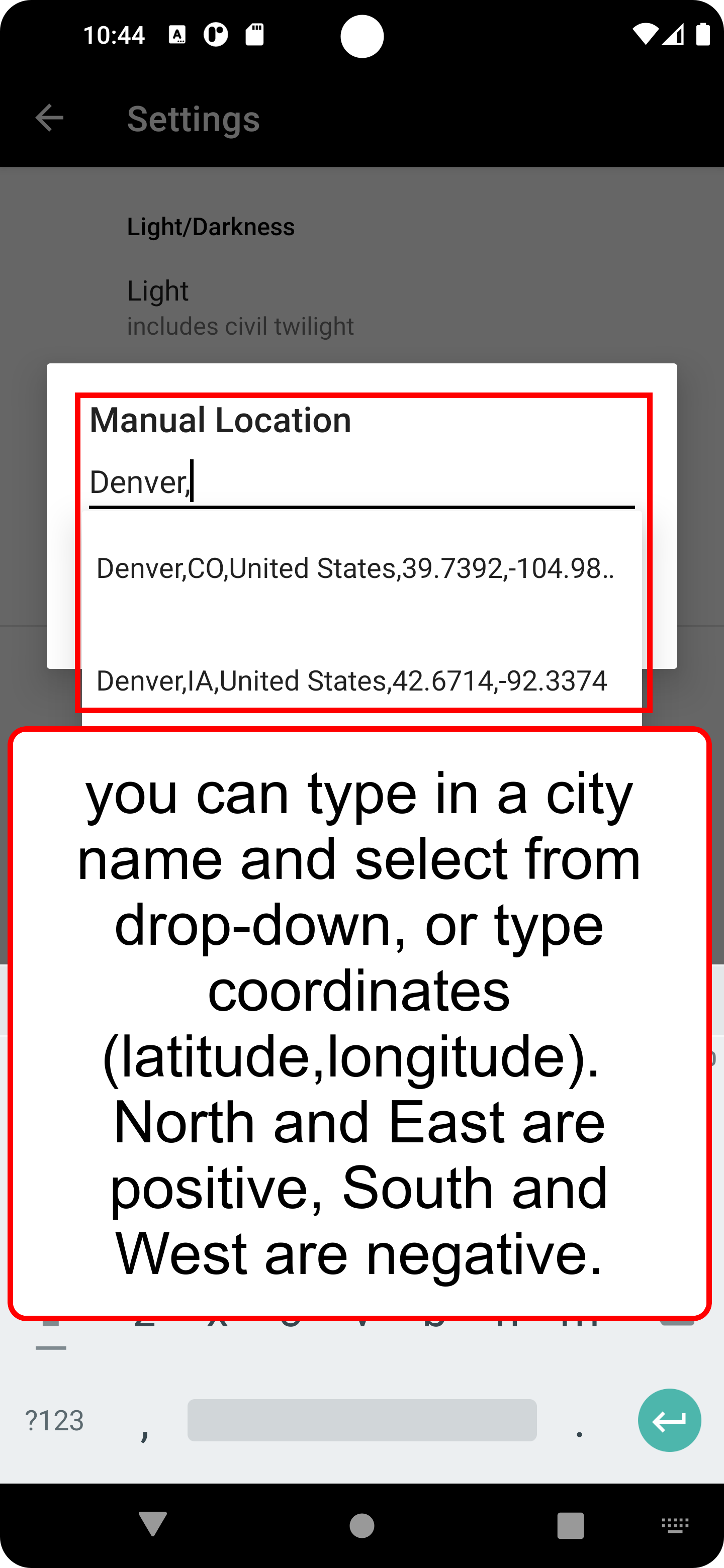724x1568 pixels.
Task: Choose Denver, IA from the drop-down
Action: click(361, 680)
